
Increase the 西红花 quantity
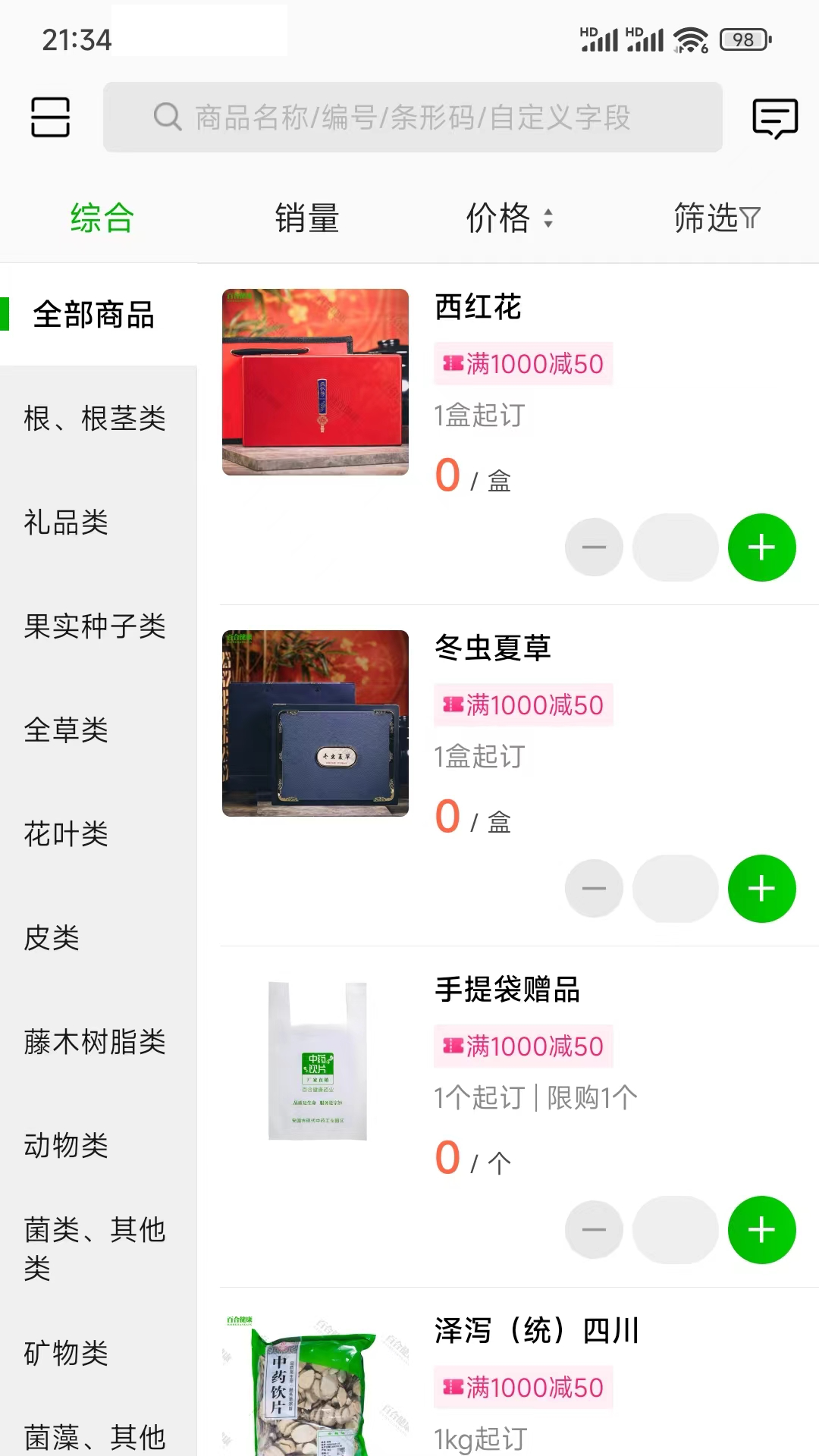tap(761, 548)
